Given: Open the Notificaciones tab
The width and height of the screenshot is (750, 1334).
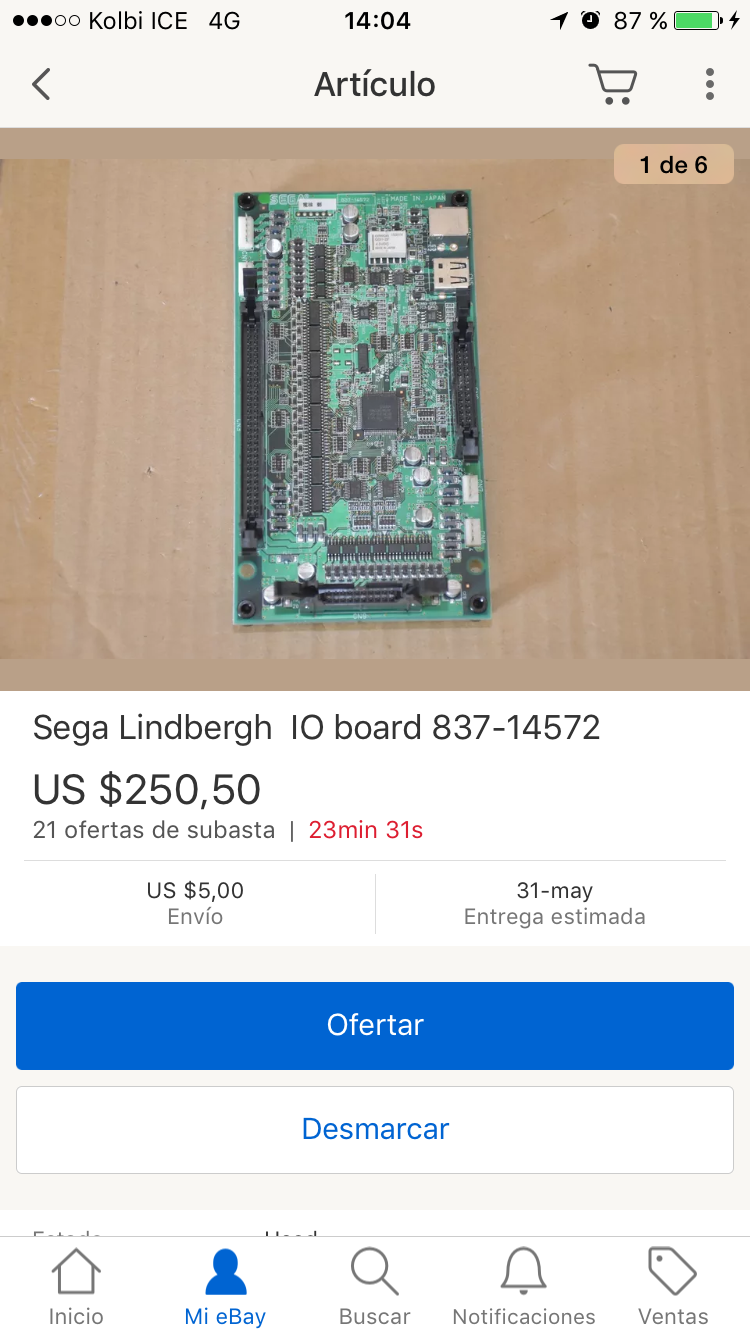Looking at the screenshot, I should (524, 1286).
